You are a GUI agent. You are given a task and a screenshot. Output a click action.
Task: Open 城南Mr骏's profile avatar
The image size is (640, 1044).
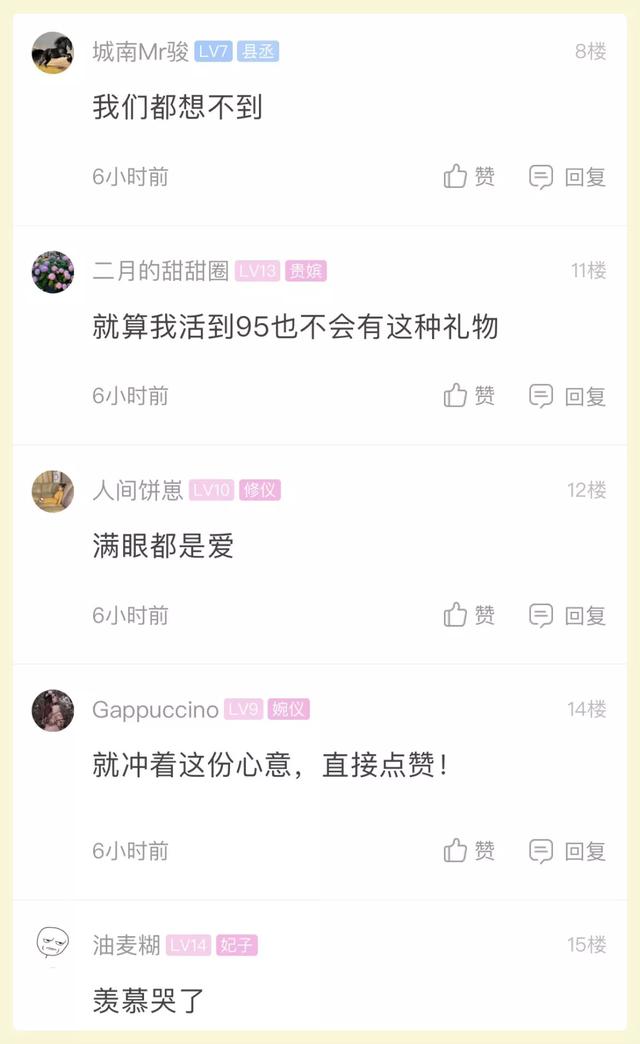click(53, 52)
